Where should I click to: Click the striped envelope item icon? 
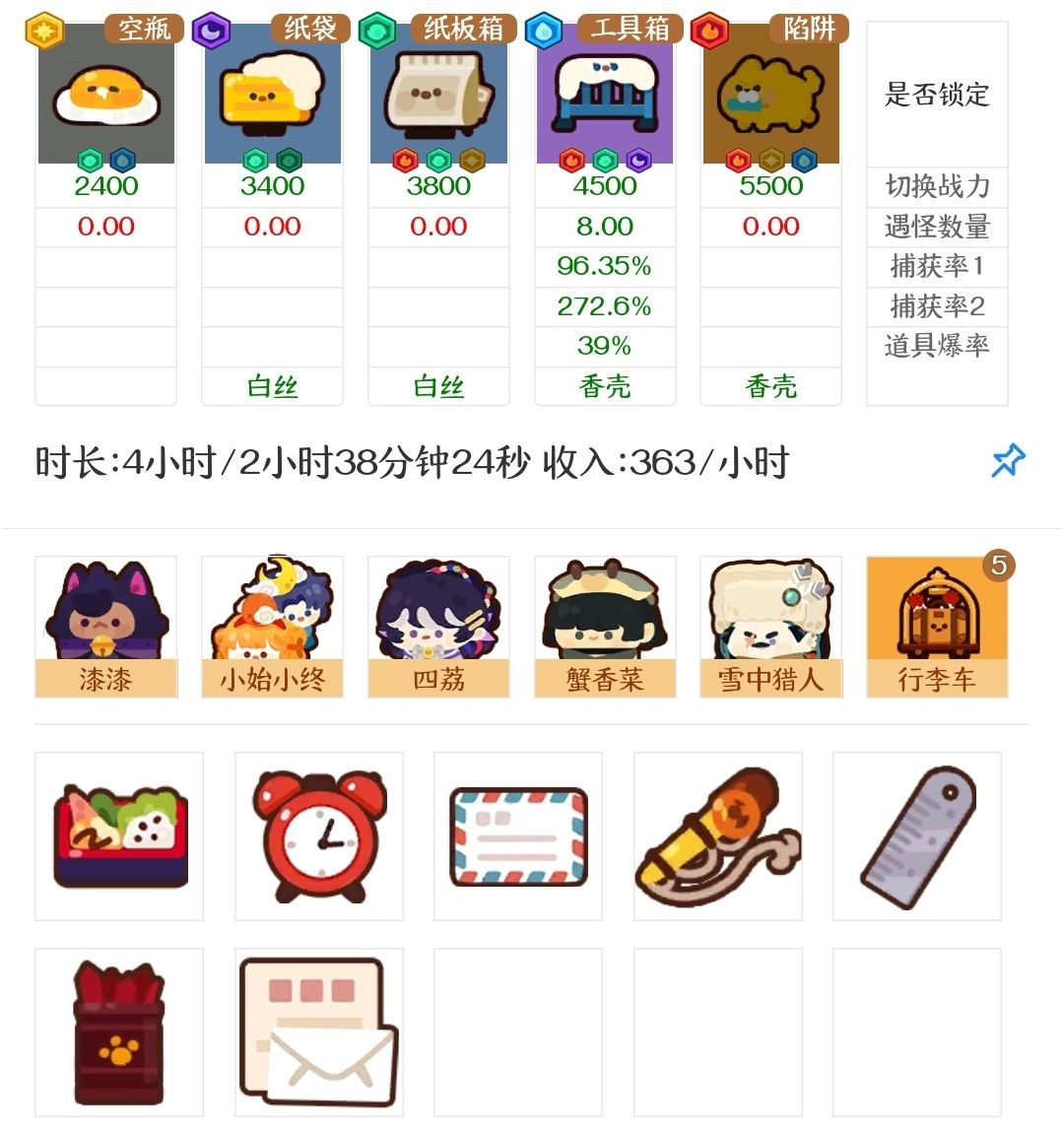point(518,834)
